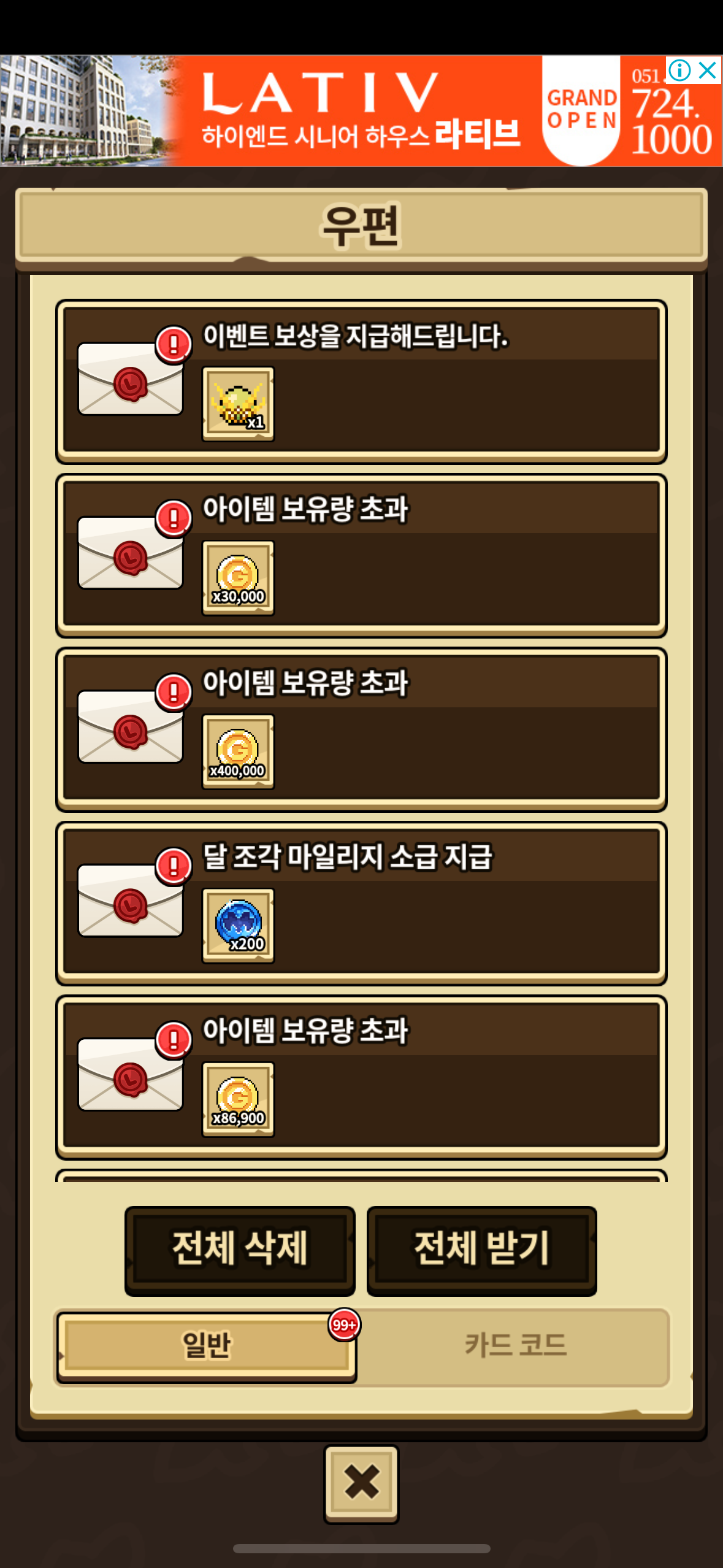This screenshot has width=723, height=1568.
Task: Dismiss the LATIV ad banner
Action: click(x=708, y=70)
